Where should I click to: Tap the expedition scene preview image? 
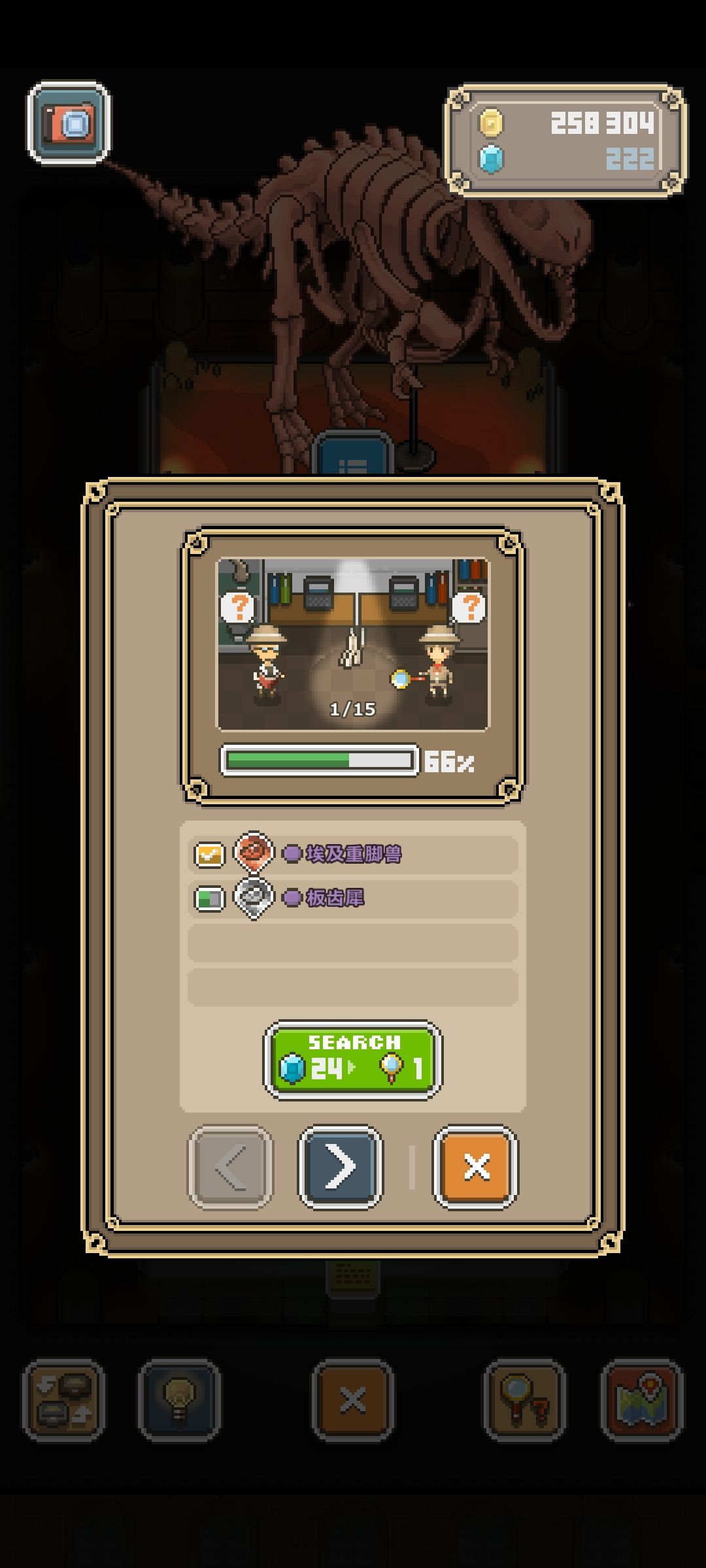click(x=353, y=644)
